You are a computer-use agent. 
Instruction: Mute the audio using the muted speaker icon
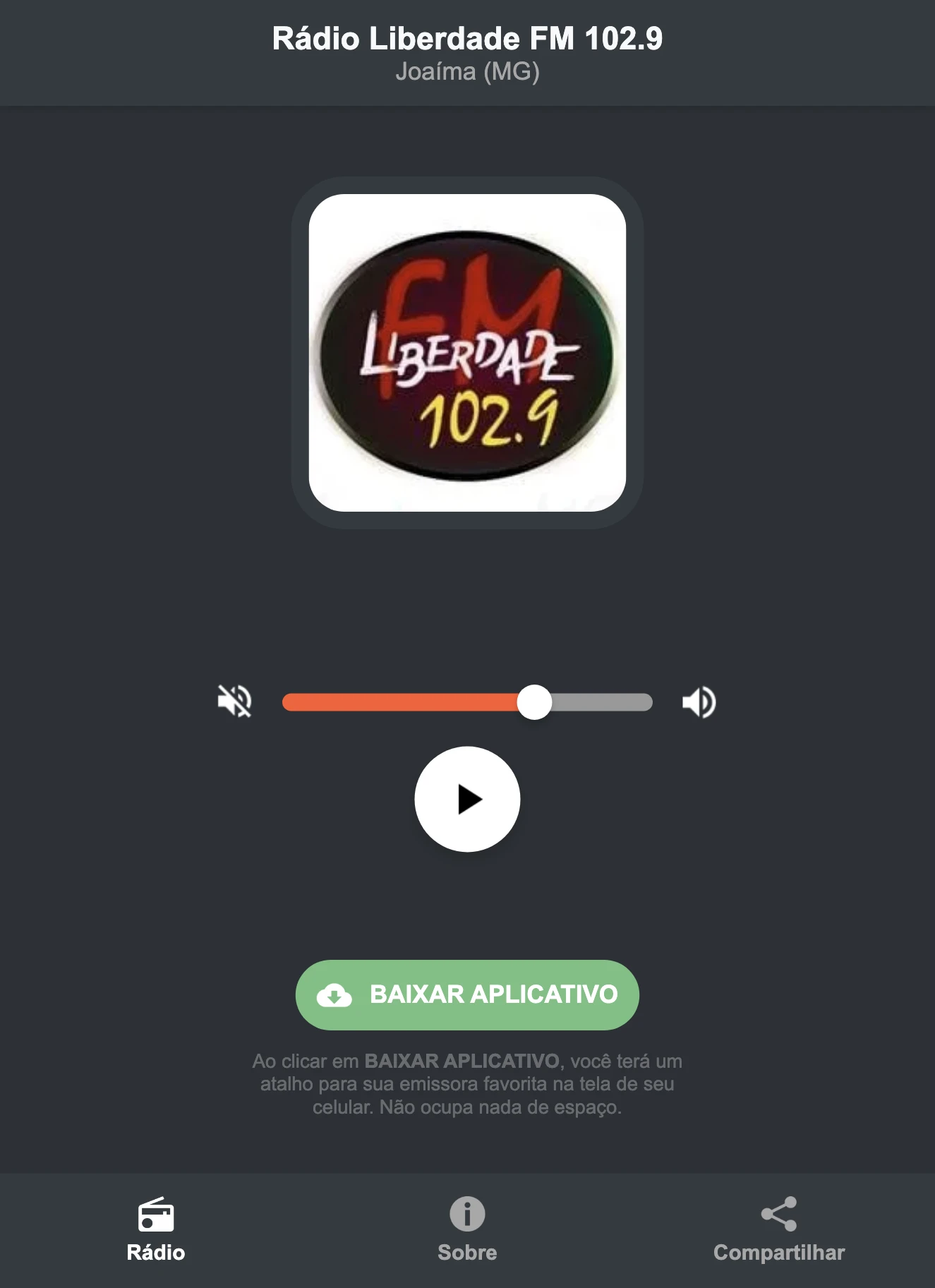tap(236, 701)
